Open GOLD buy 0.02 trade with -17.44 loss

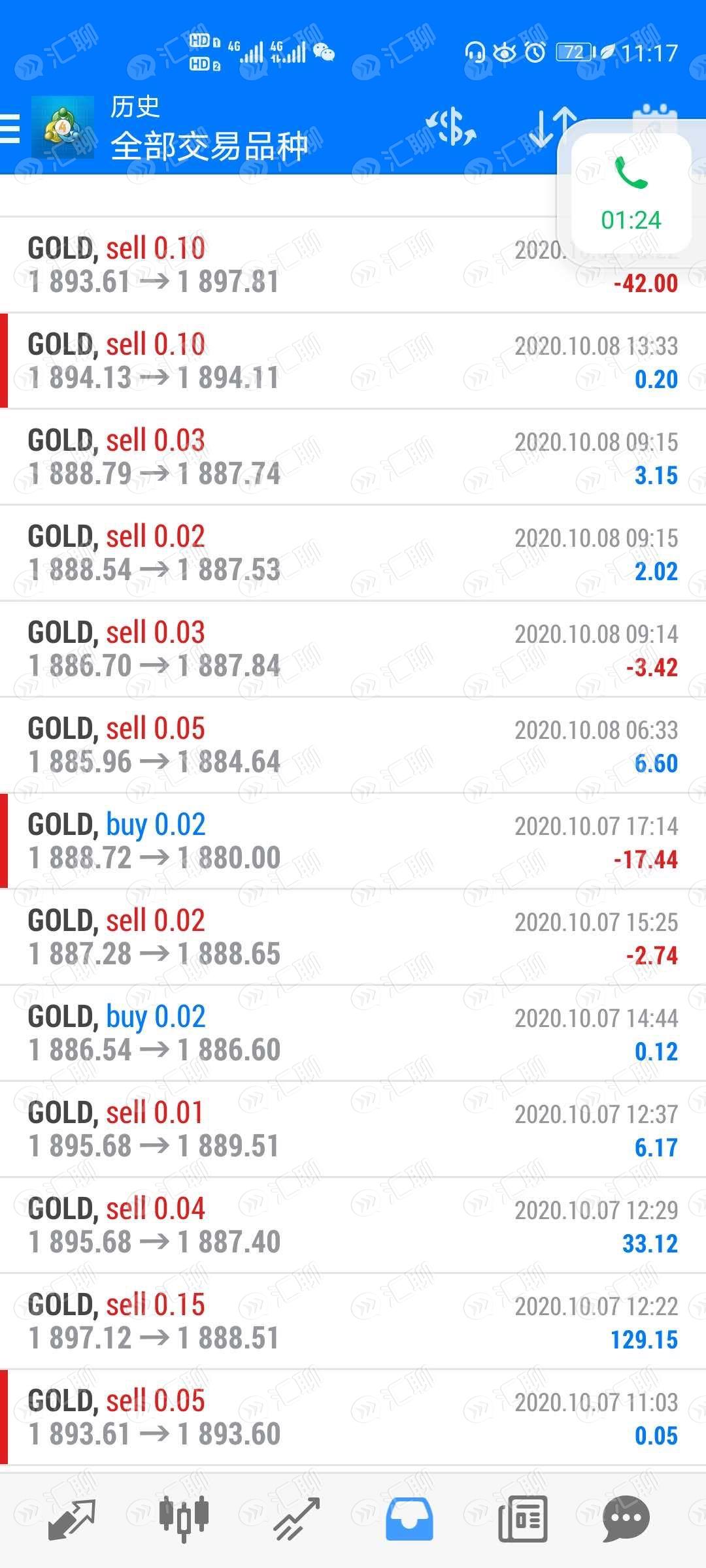coord(353,841)
